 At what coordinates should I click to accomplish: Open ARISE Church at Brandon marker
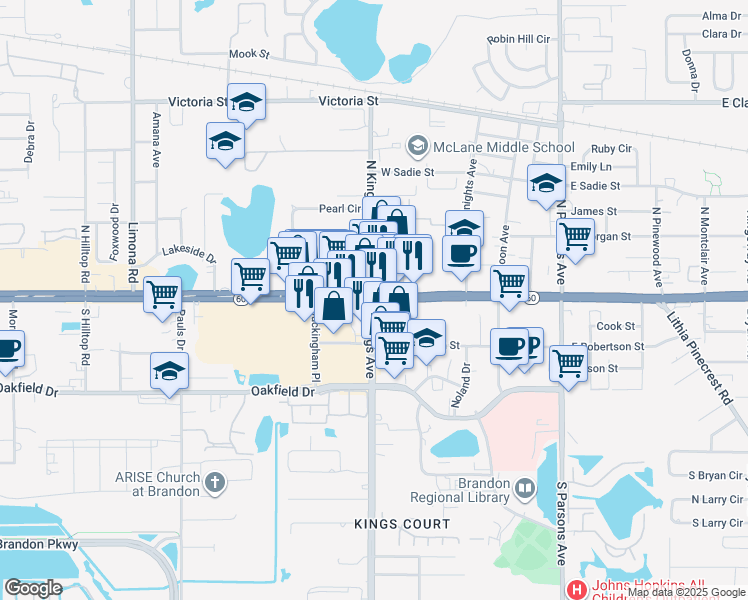coord(214,484)
